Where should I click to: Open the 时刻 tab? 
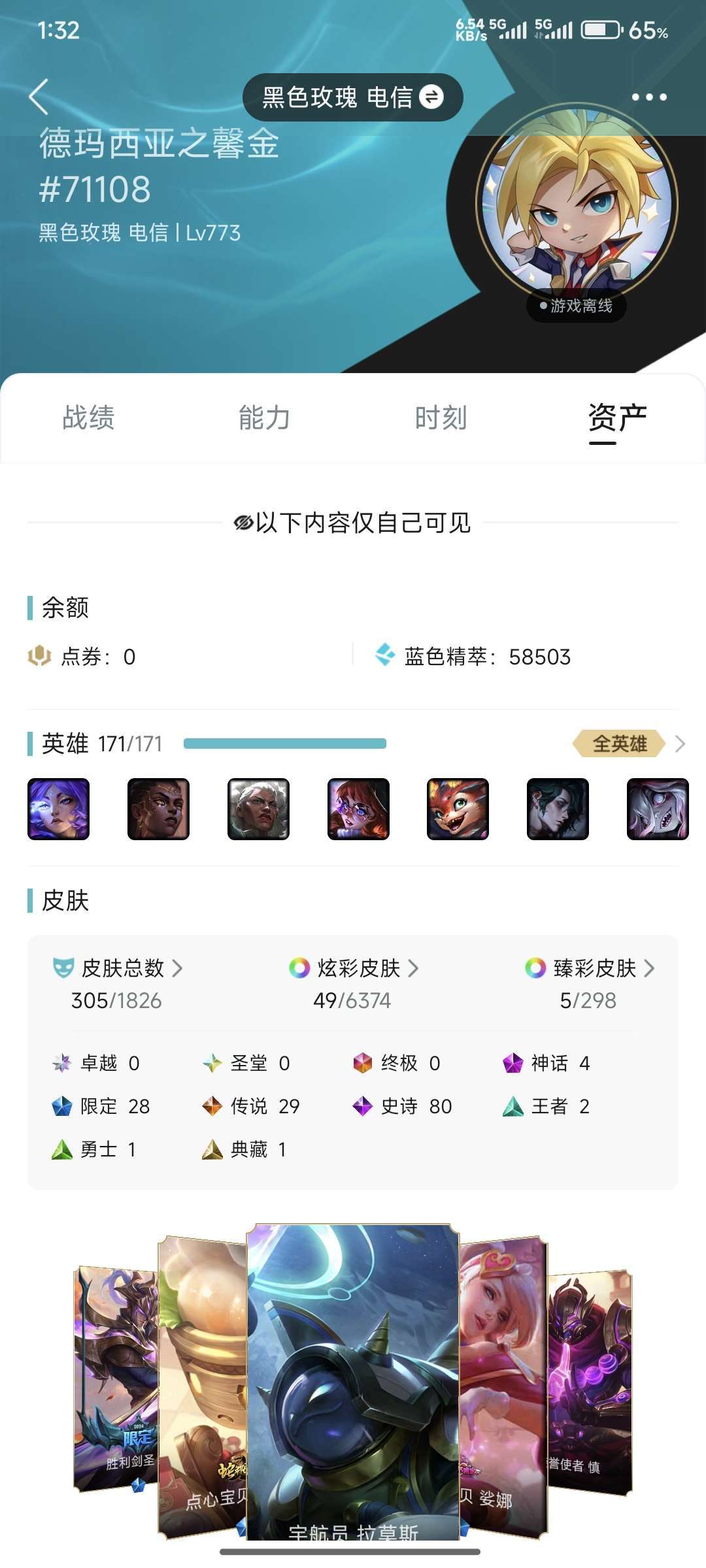[441, 418]
